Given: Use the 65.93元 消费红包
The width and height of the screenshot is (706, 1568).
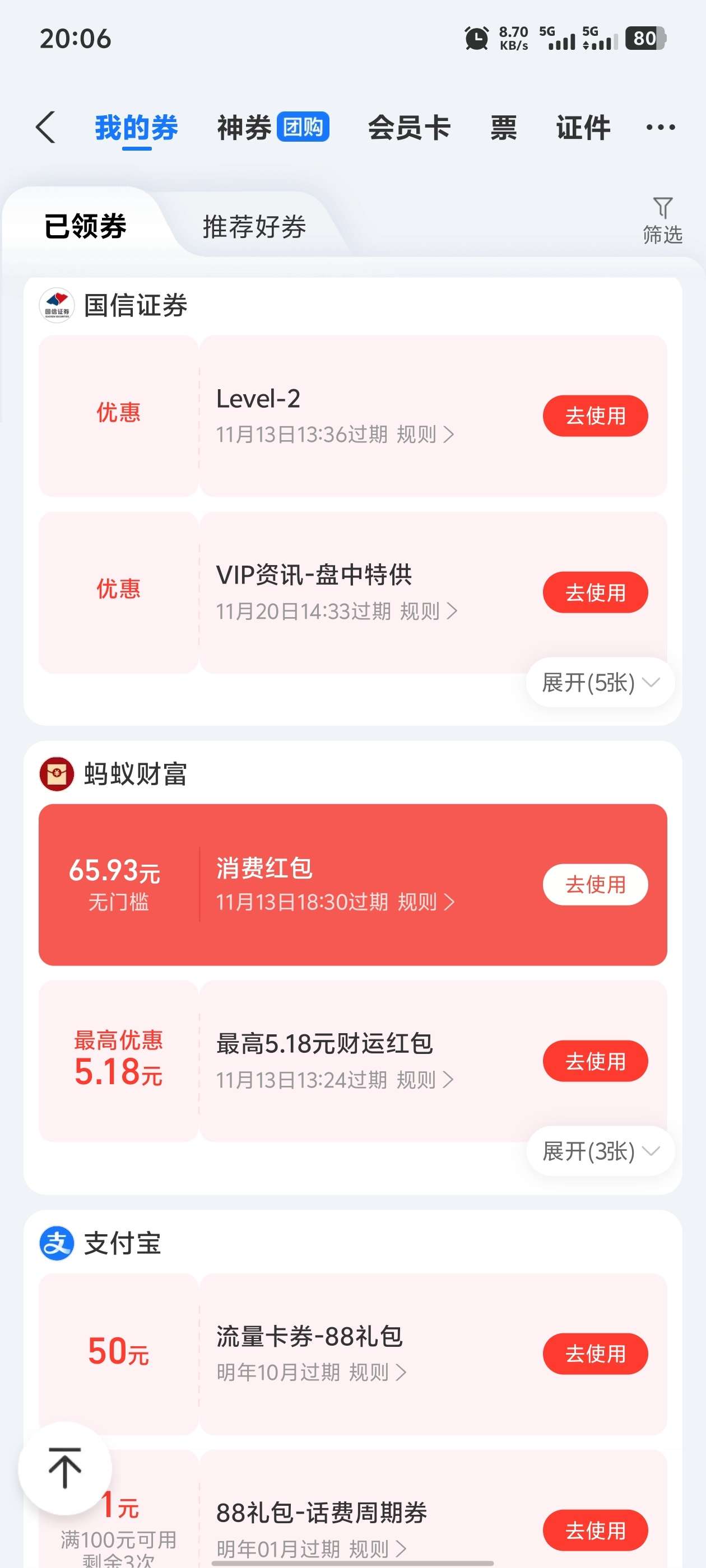Looking at the screenshot, I should coord(594,884).
